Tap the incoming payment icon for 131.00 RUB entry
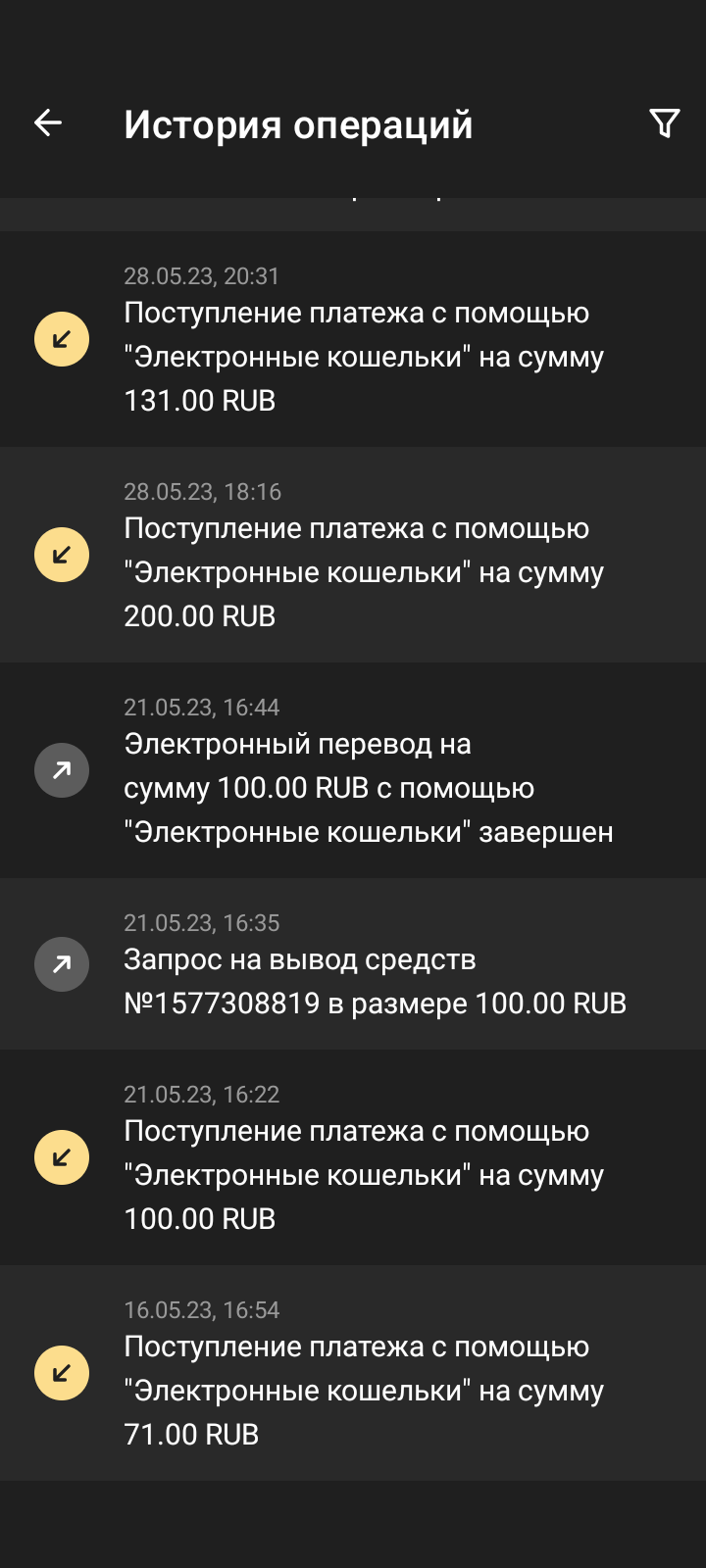Image resolution: width=706 pixels, height=1568 pixels. point(62,338)
